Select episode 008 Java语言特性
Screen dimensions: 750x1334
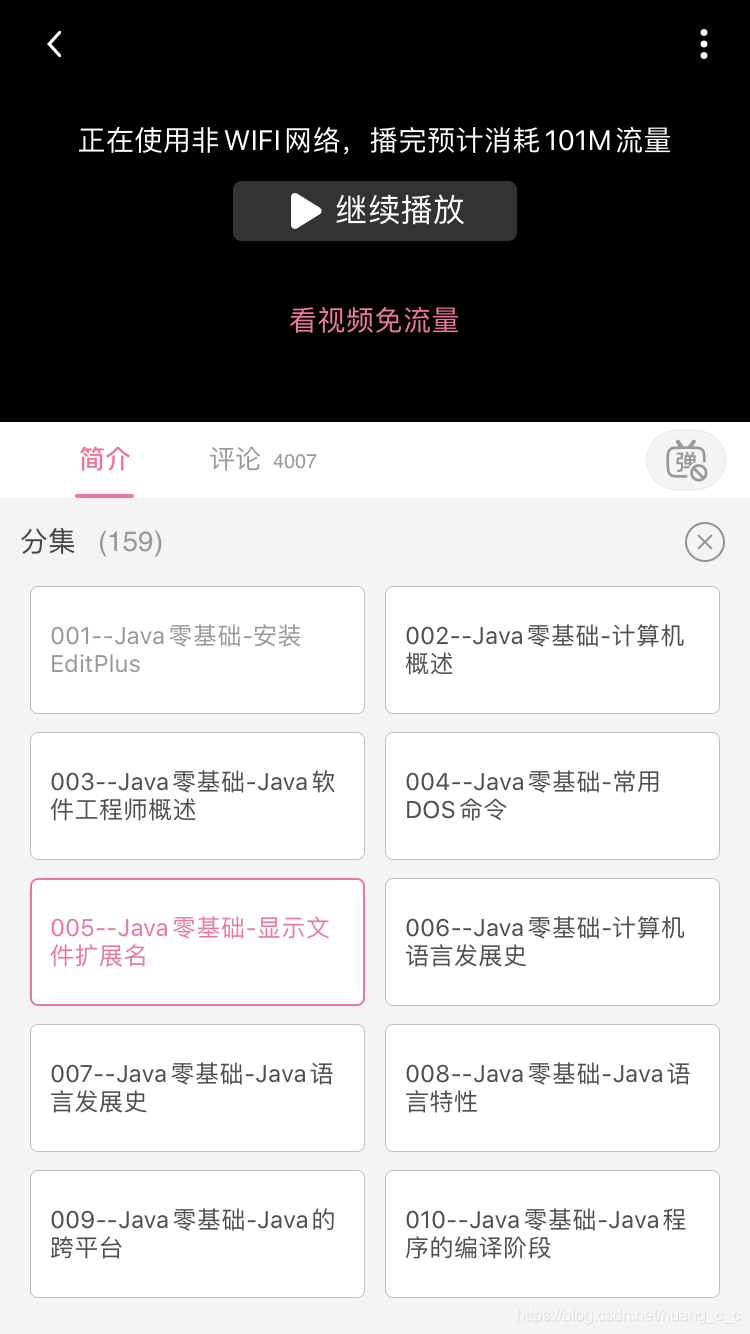[551, 1087]
